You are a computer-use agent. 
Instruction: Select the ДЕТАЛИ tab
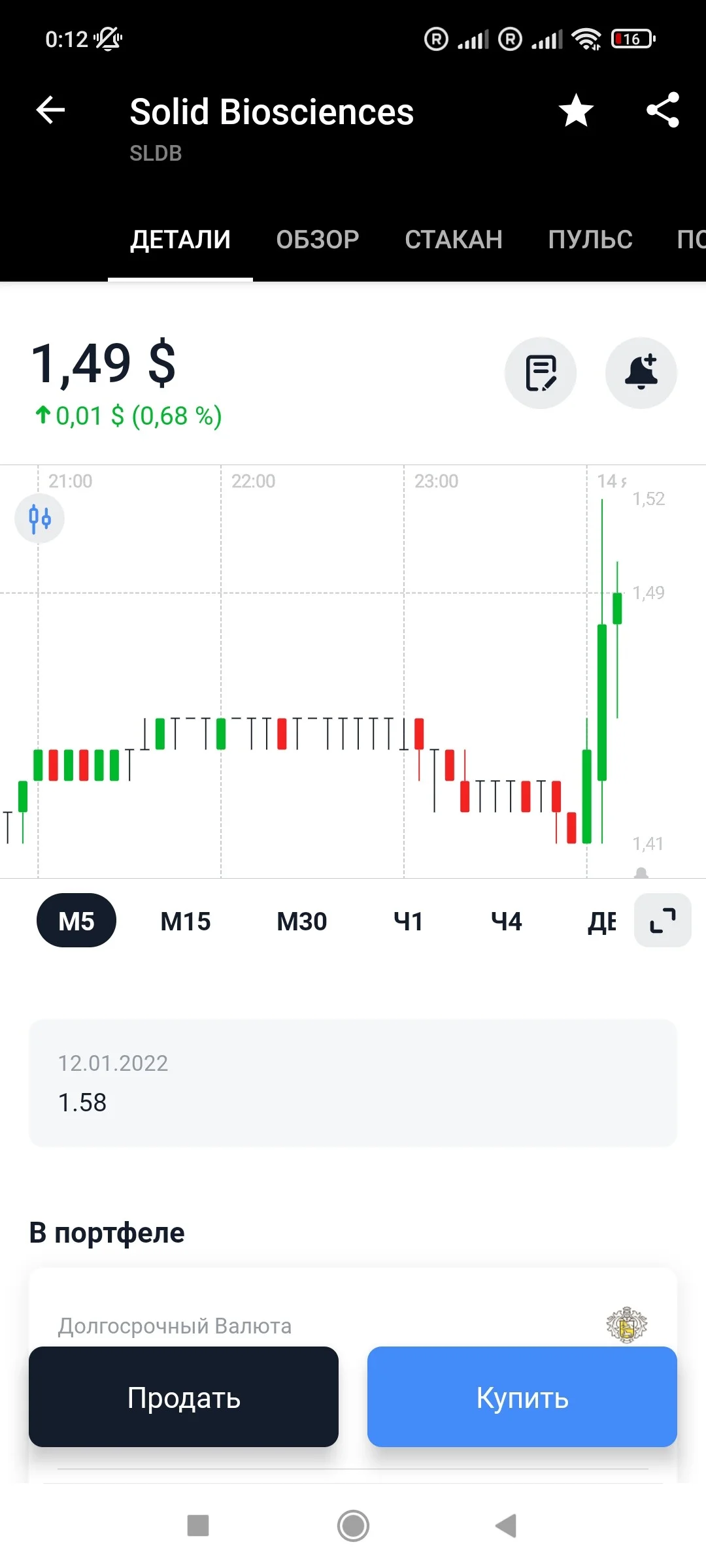(x=180, y=240)
